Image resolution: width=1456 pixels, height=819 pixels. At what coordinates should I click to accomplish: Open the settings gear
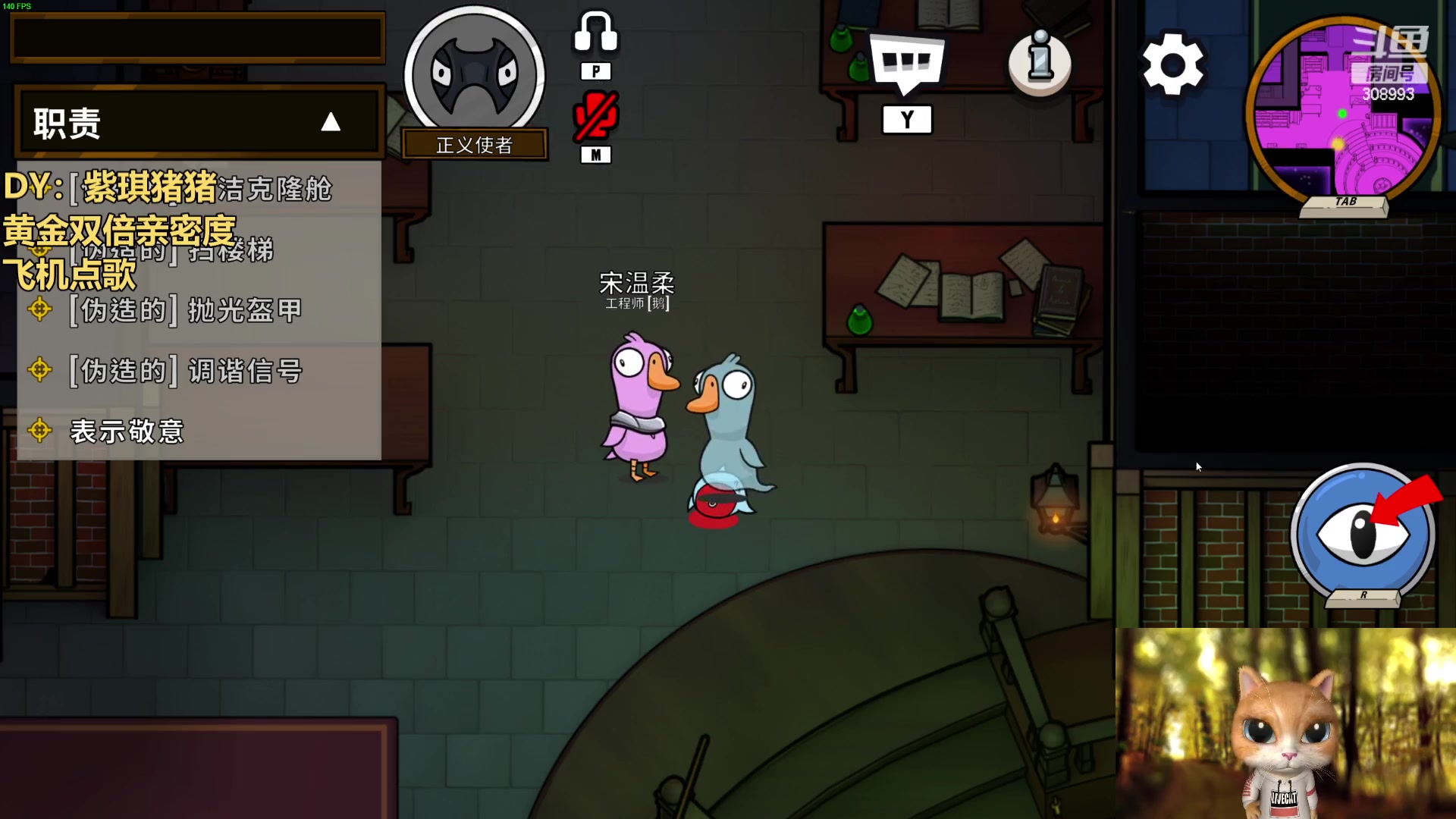click(x=1172, y=64)
